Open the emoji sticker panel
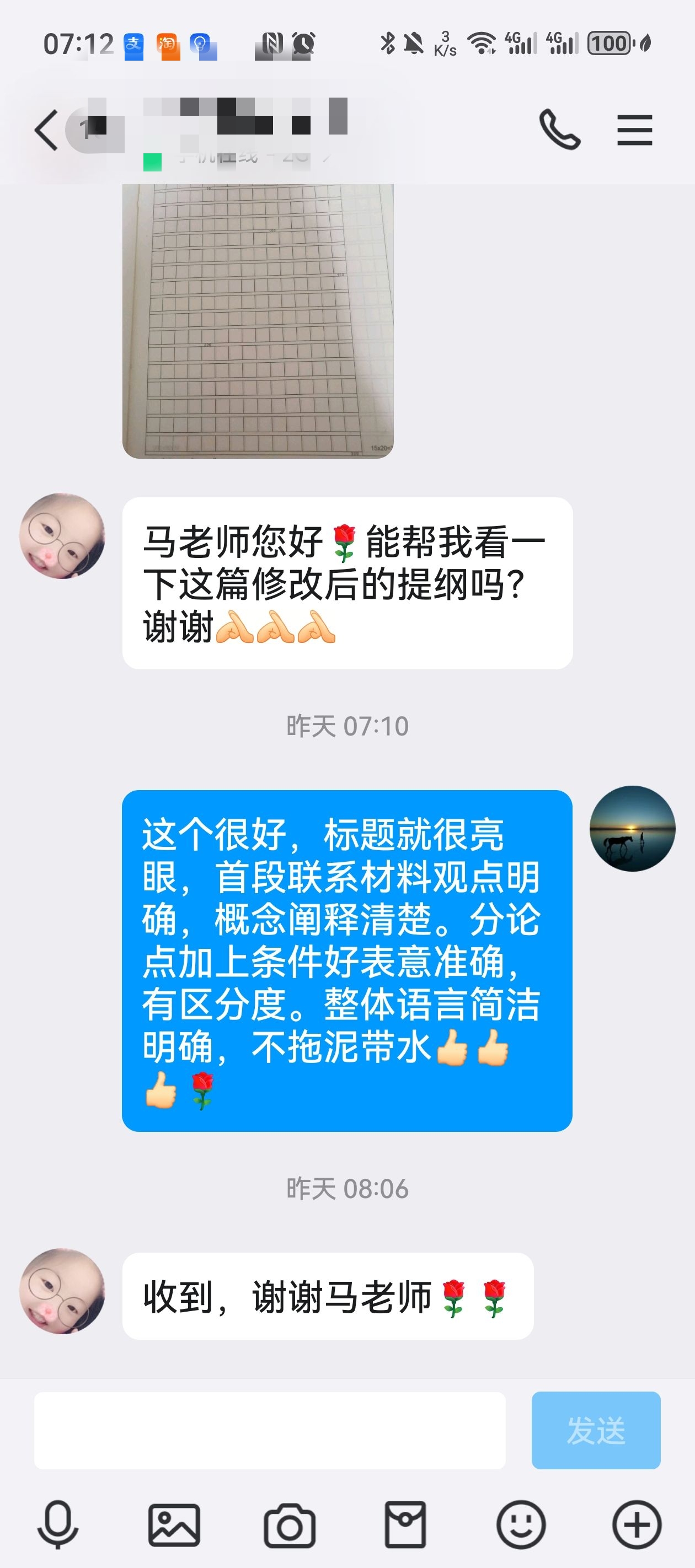The image size is (695, 1568). tap(521, 1526)
